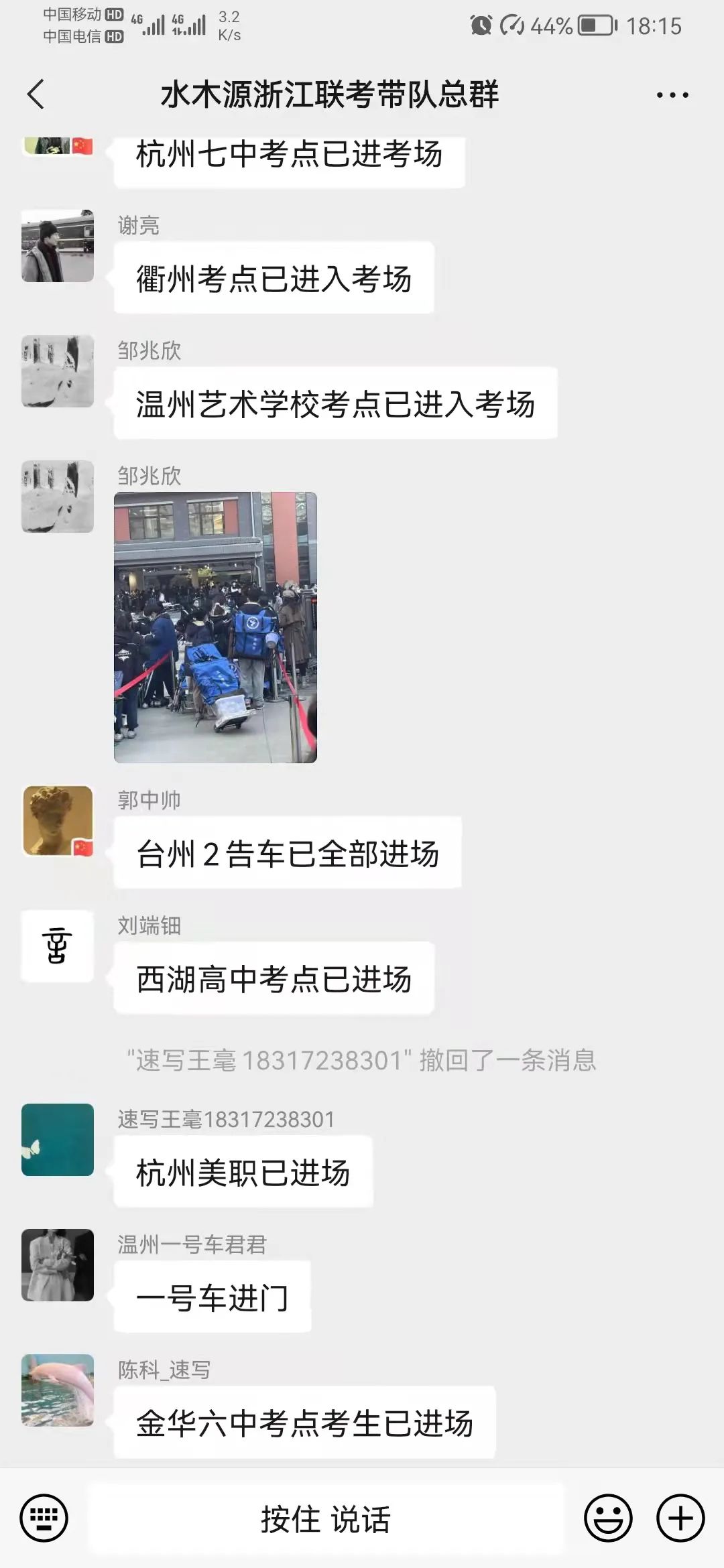Open the plus attachment menu
This screenshot has width=724, height=1568.
click(x=680, y=1518)
